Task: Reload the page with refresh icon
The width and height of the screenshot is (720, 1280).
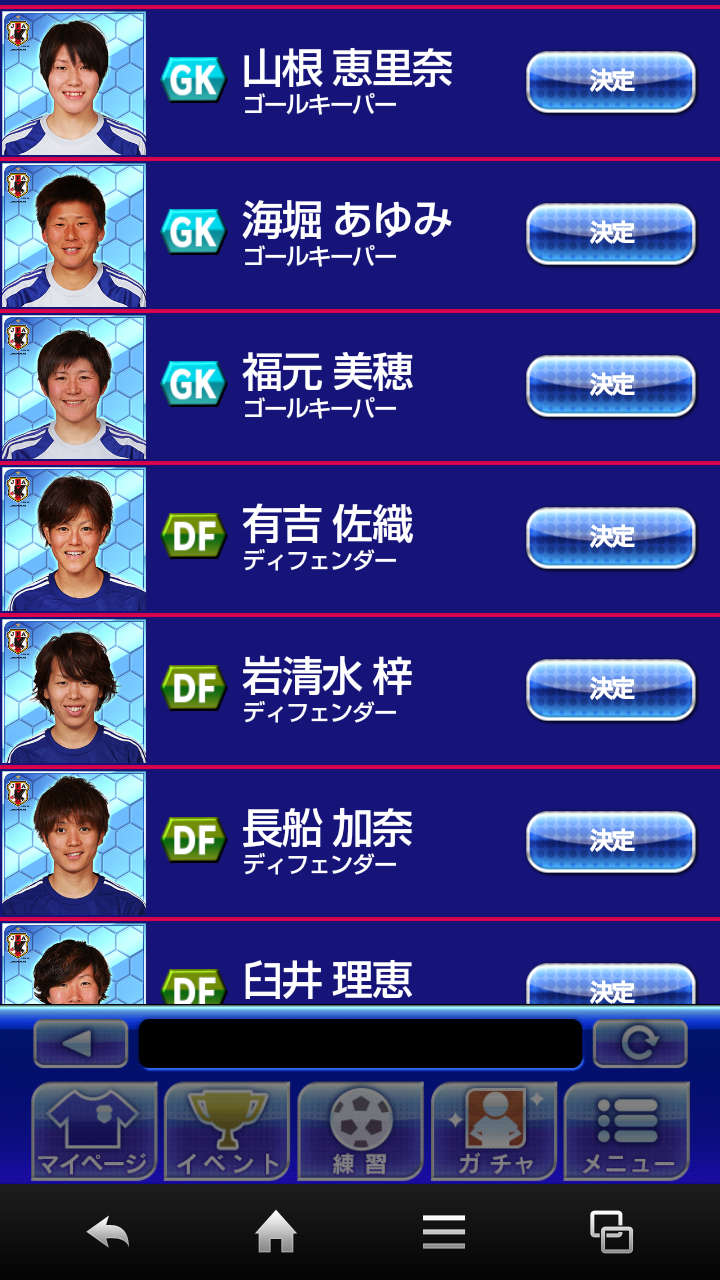Action: coord(640,1044)
